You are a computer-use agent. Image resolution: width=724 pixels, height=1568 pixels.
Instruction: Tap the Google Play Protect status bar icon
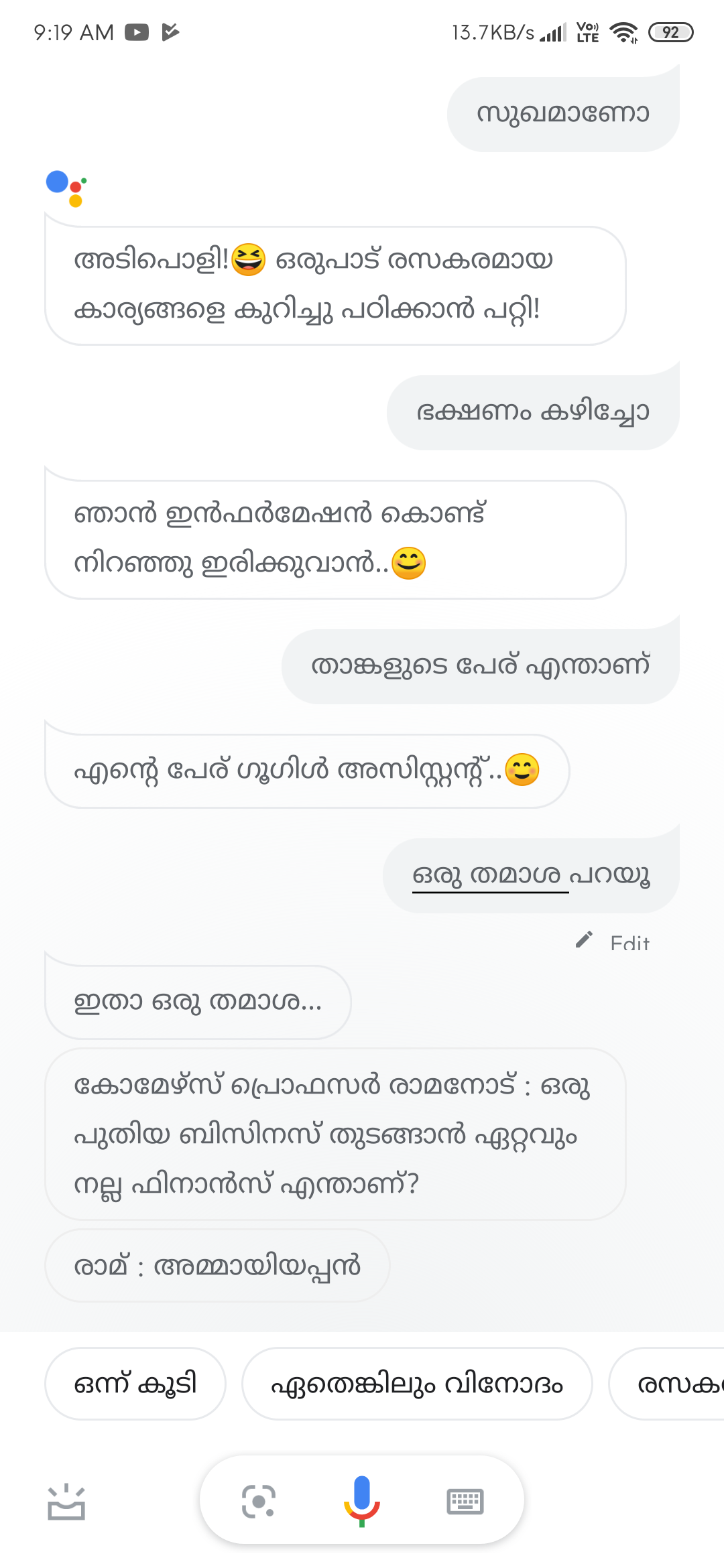point(172,31)
